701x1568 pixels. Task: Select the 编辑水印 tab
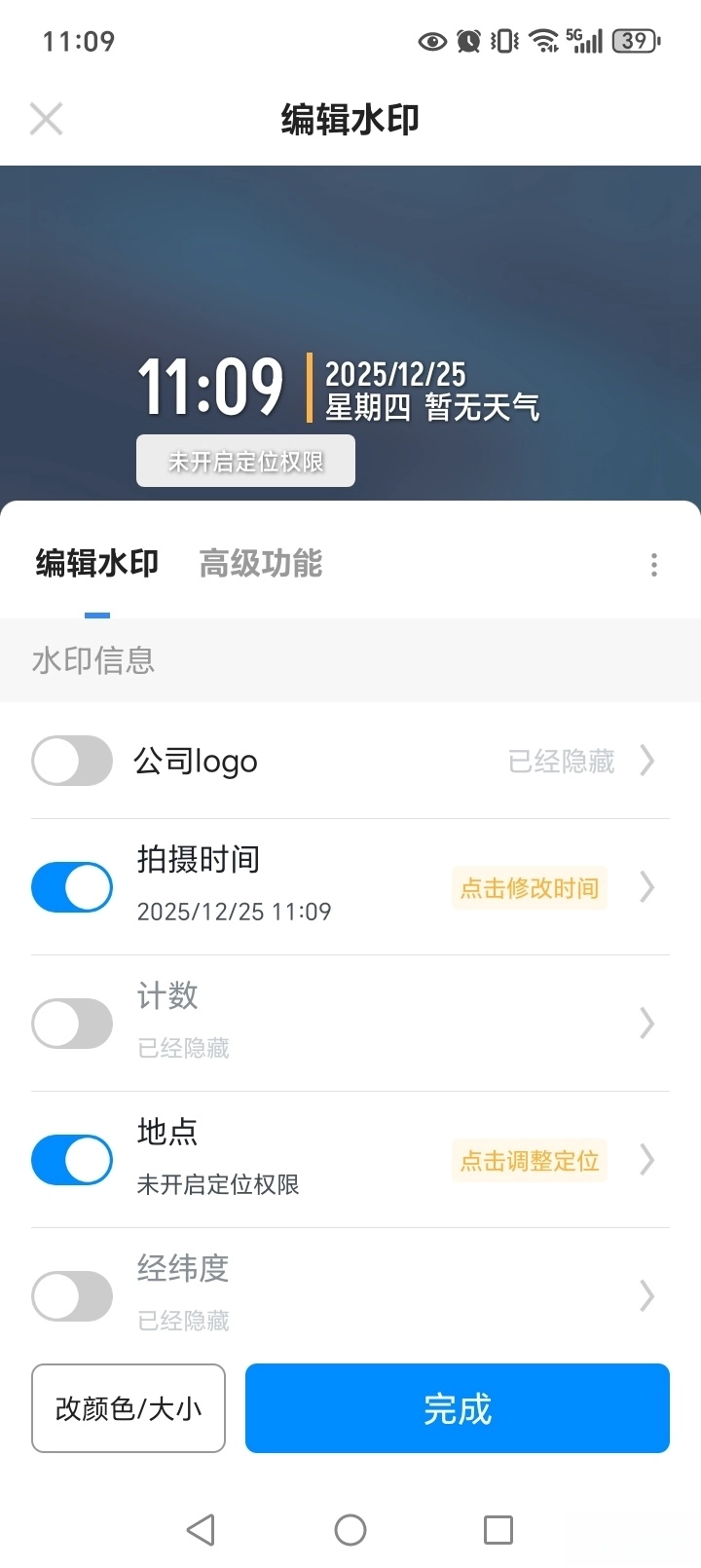pos(96,565)
